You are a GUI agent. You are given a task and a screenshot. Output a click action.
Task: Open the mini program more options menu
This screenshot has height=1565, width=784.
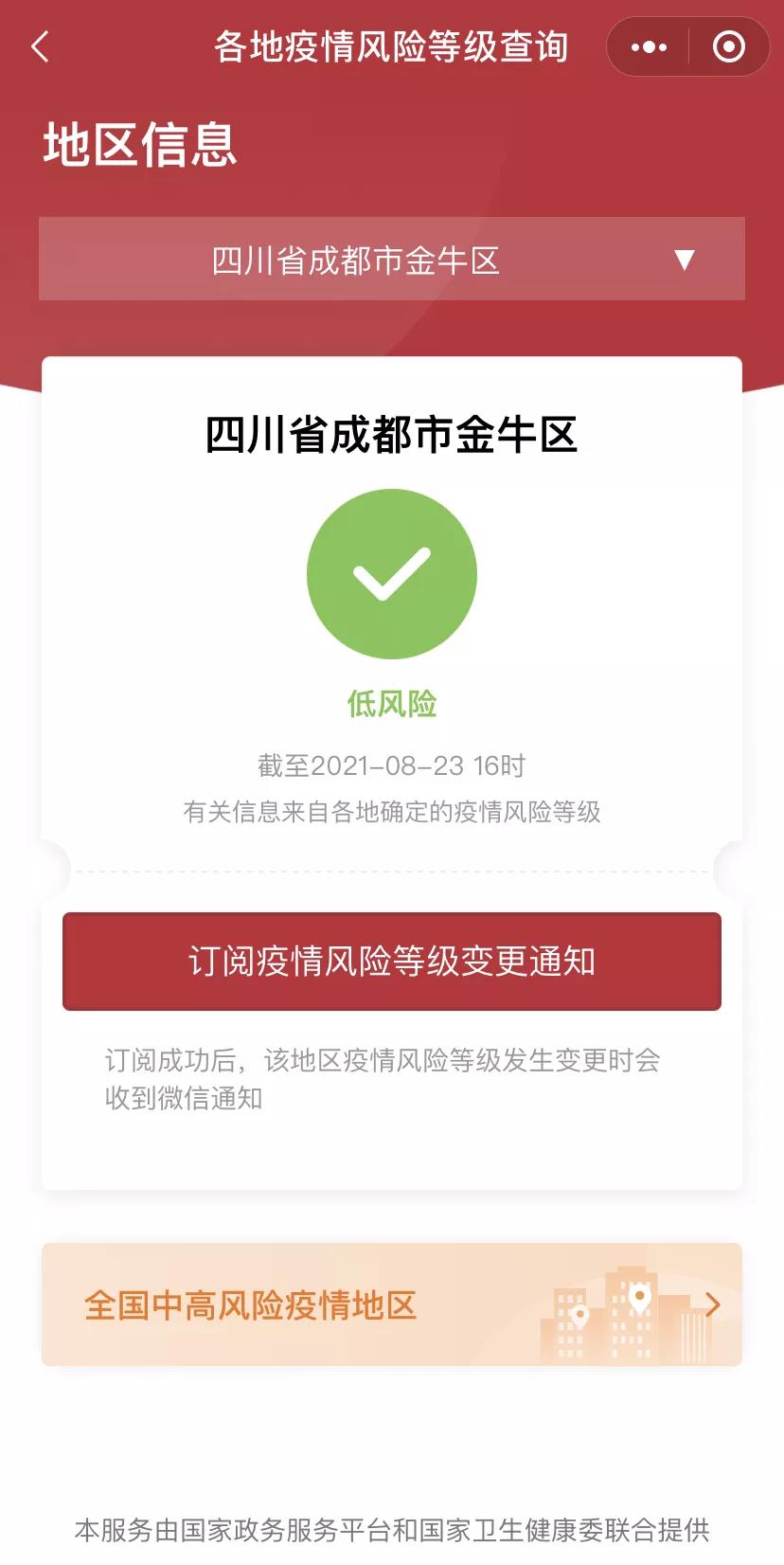(x=649, y=46)
